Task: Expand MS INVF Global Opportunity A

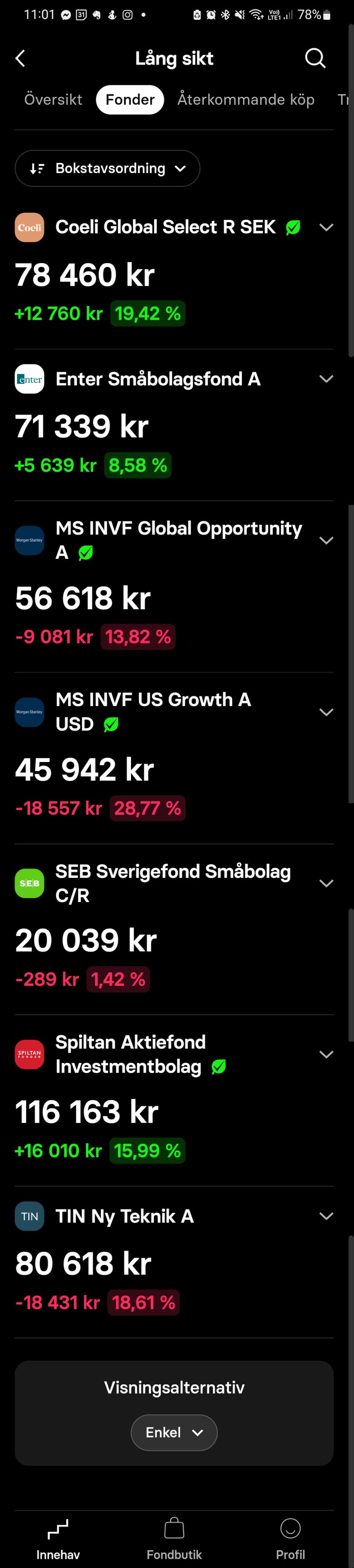Action: point(326,540)
